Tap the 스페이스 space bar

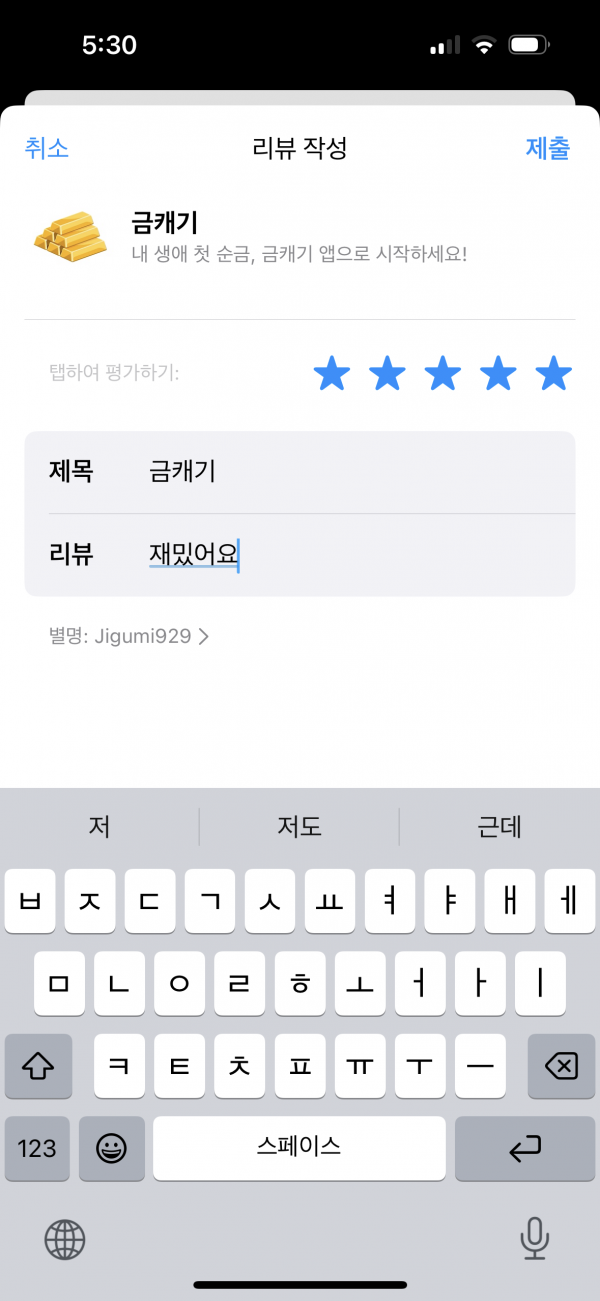299,1148
